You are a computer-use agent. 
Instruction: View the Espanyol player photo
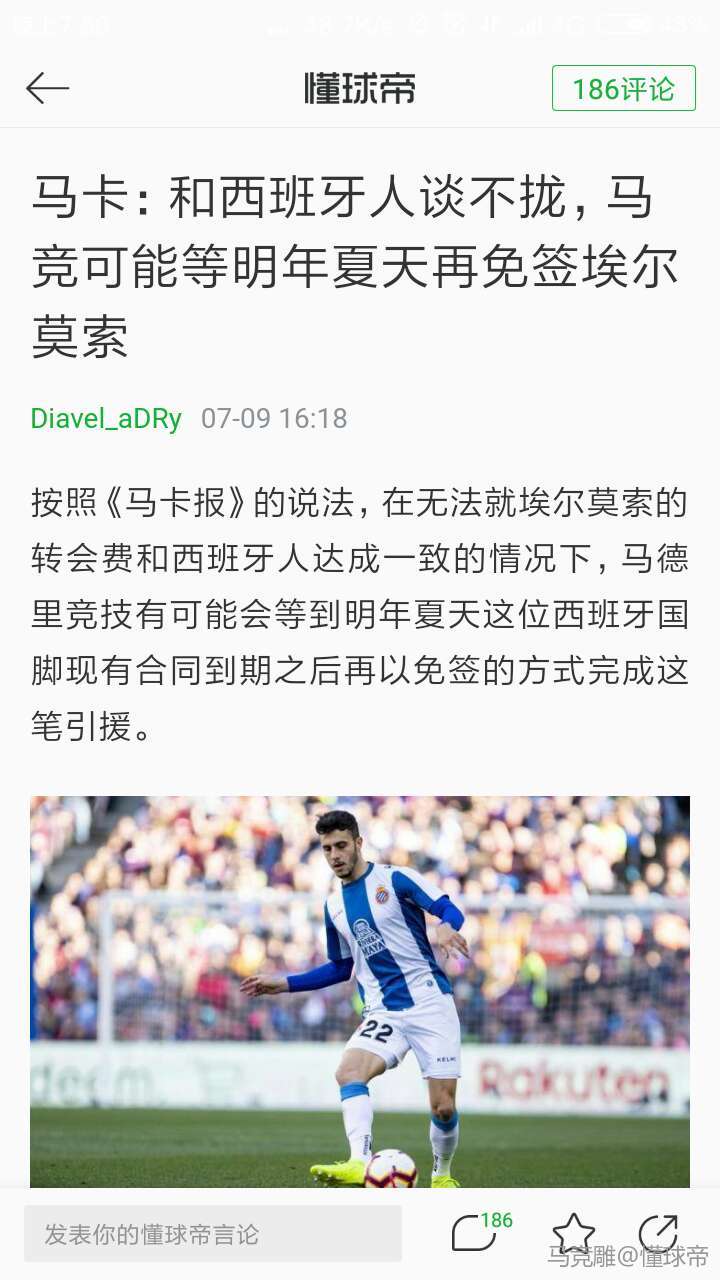(360, 990)
